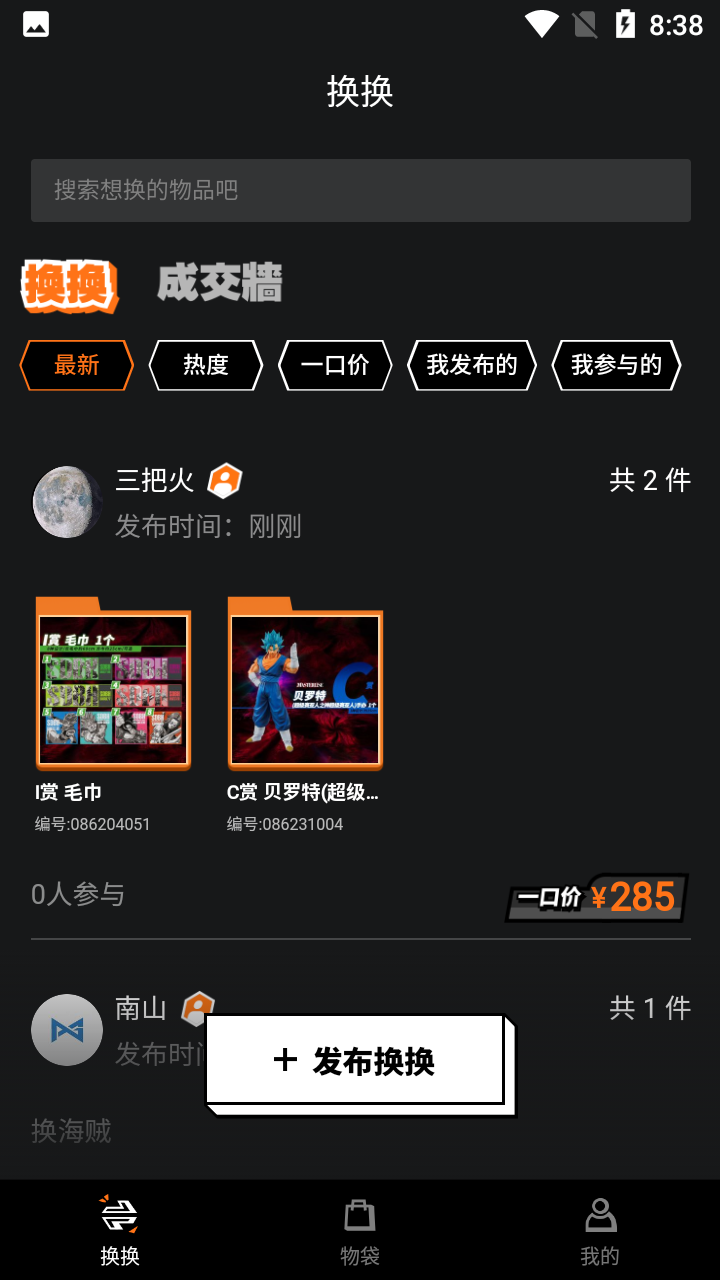
Task: Click the 换换 logo above 成交墙
Action: tap(70, 283)
